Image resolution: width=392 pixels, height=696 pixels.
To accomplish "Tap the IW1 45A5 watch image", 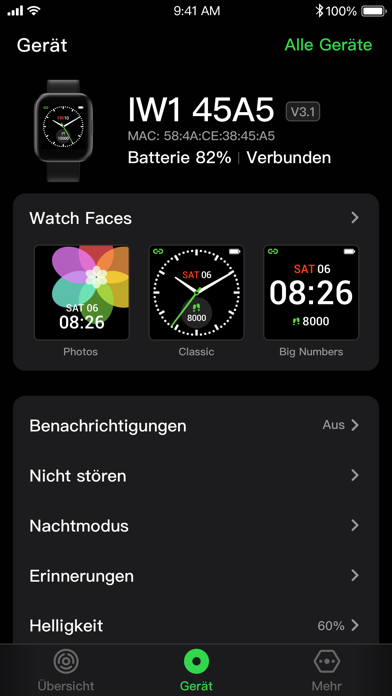I will [63, 130].
